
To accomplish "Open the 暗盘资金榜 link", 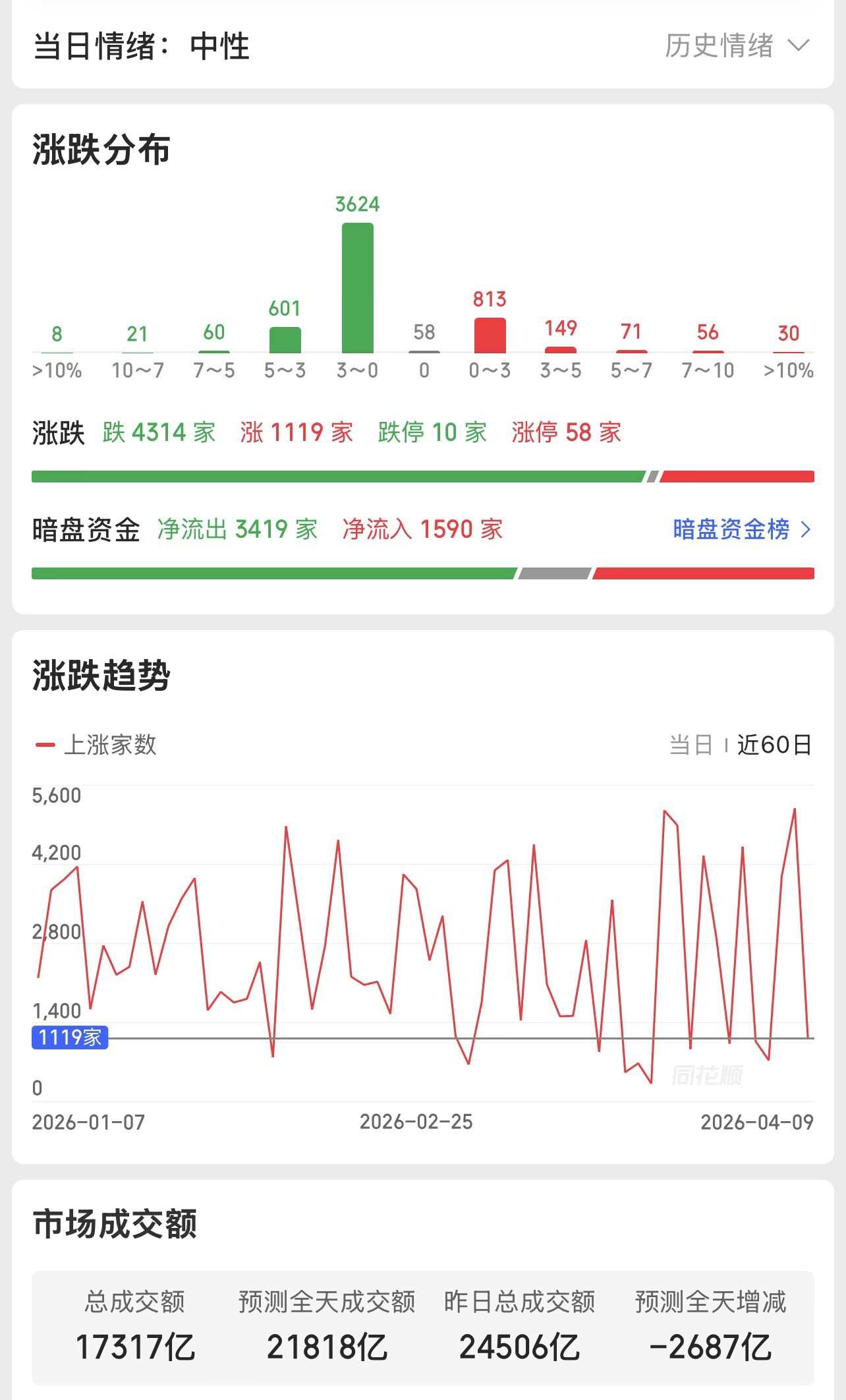I will pos(741,529).
